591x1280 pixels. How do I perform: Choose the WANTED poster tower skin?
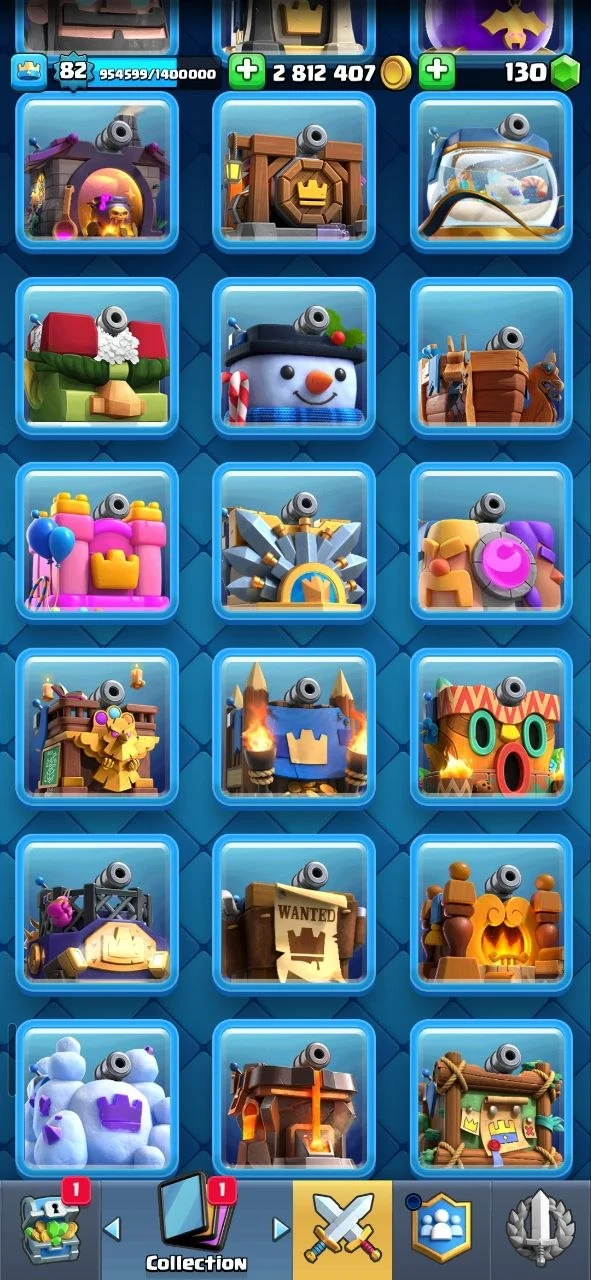pyautogui.click(x=294, y=915)
